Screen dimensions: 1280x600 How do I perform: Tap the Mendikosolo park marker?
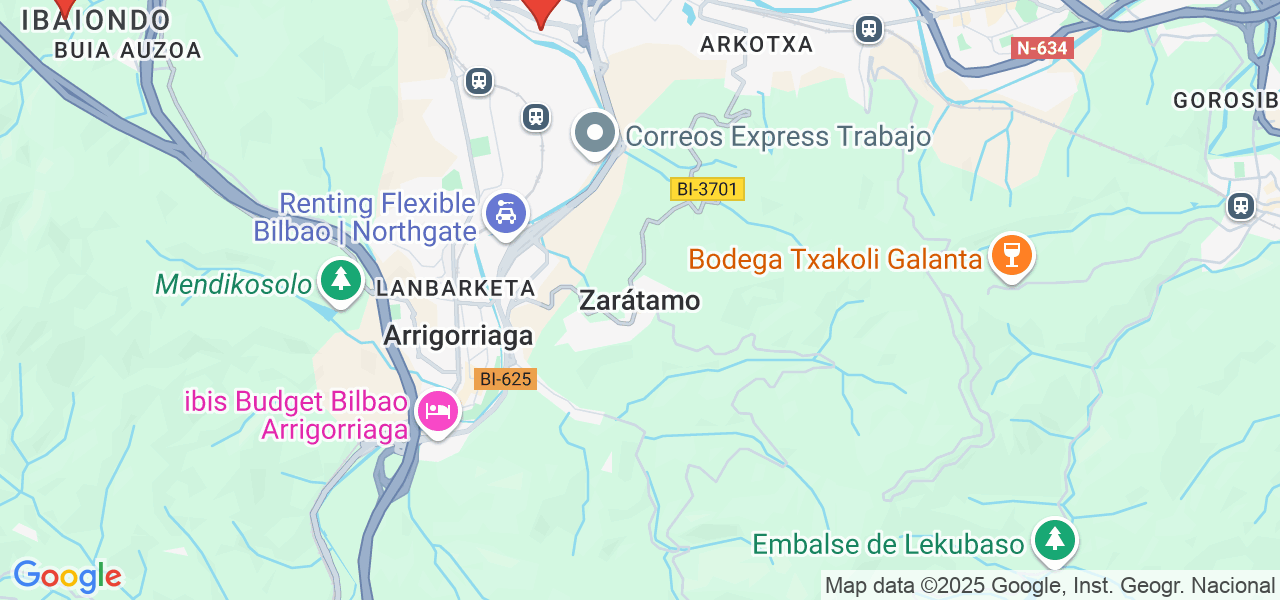[x=341, y=280]
